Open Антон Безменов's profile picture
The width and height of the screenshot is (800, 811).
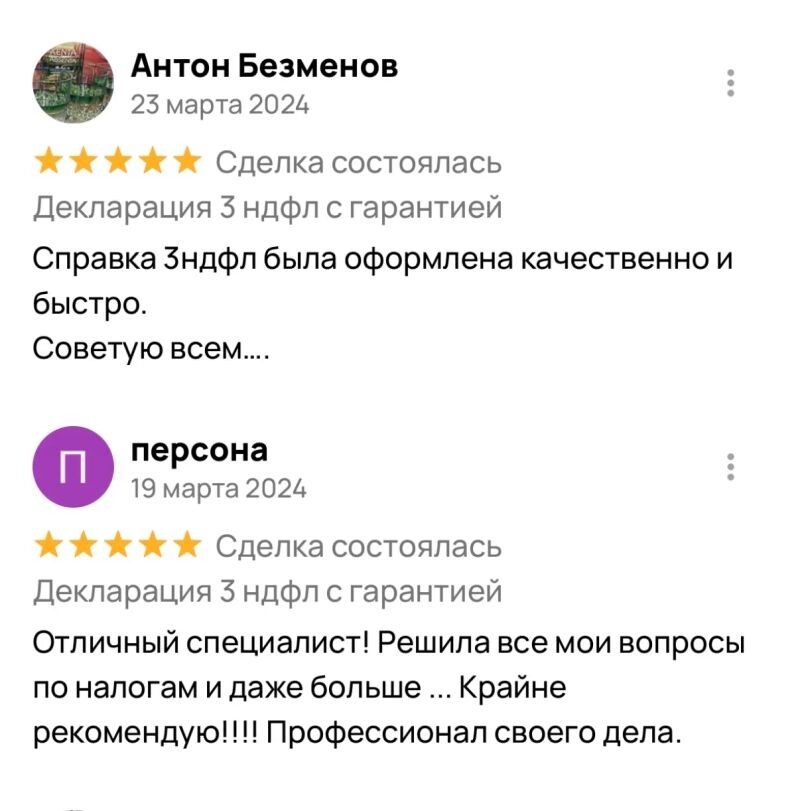point(73,83)
